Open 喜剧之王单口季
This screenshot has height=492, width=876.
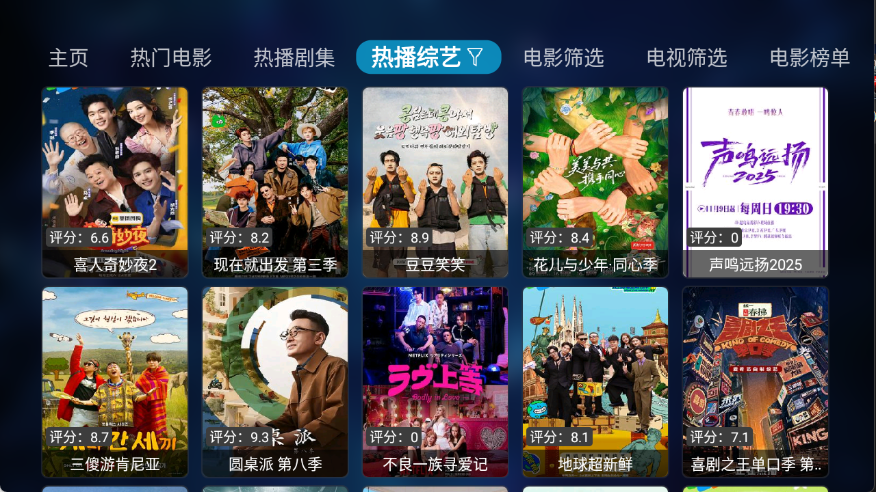click(755, 382)
